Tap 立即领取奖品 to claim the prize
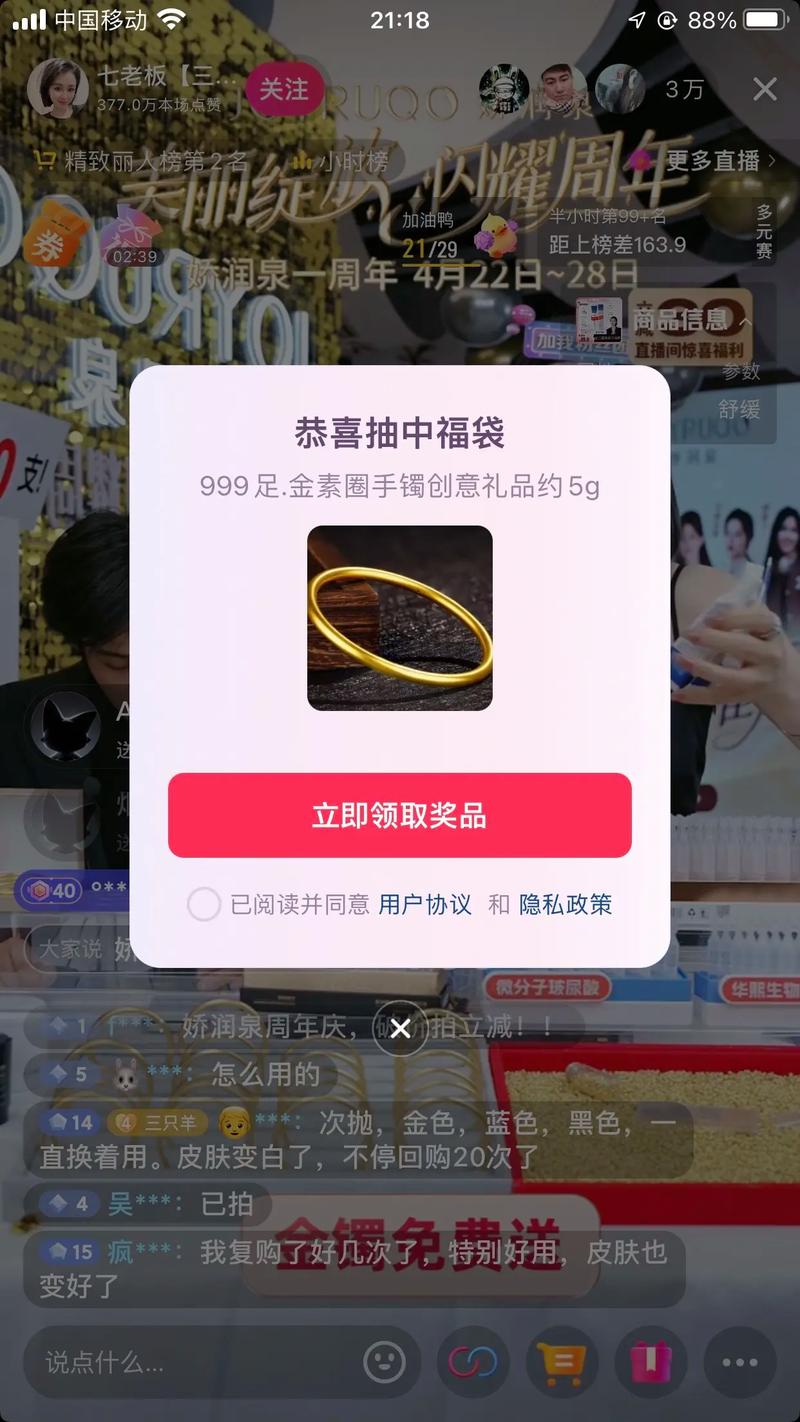The image size is (800, 1422). click(x=399, y=815)
